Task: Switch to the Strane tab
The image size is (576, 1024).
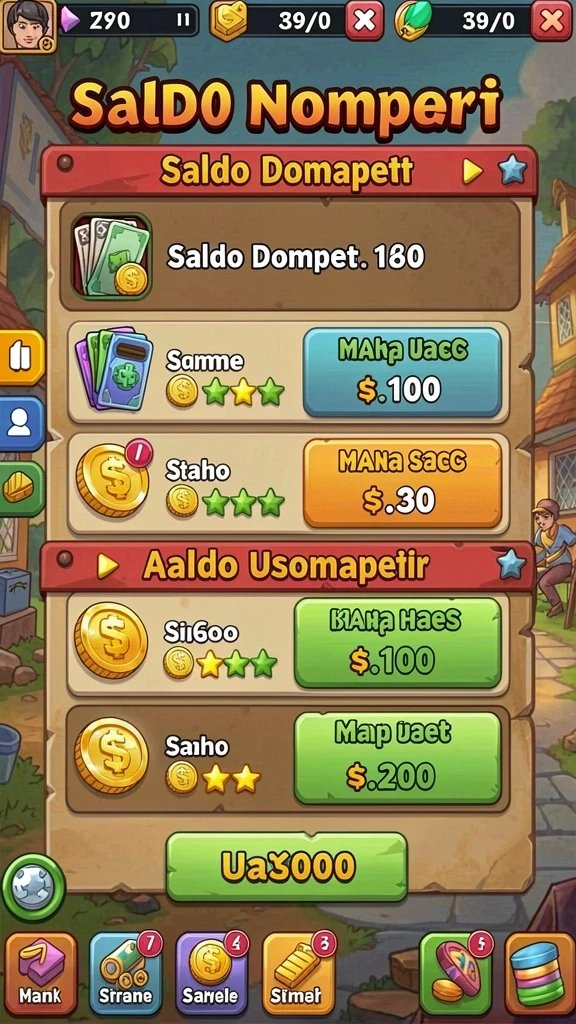Action: point(125,973)
